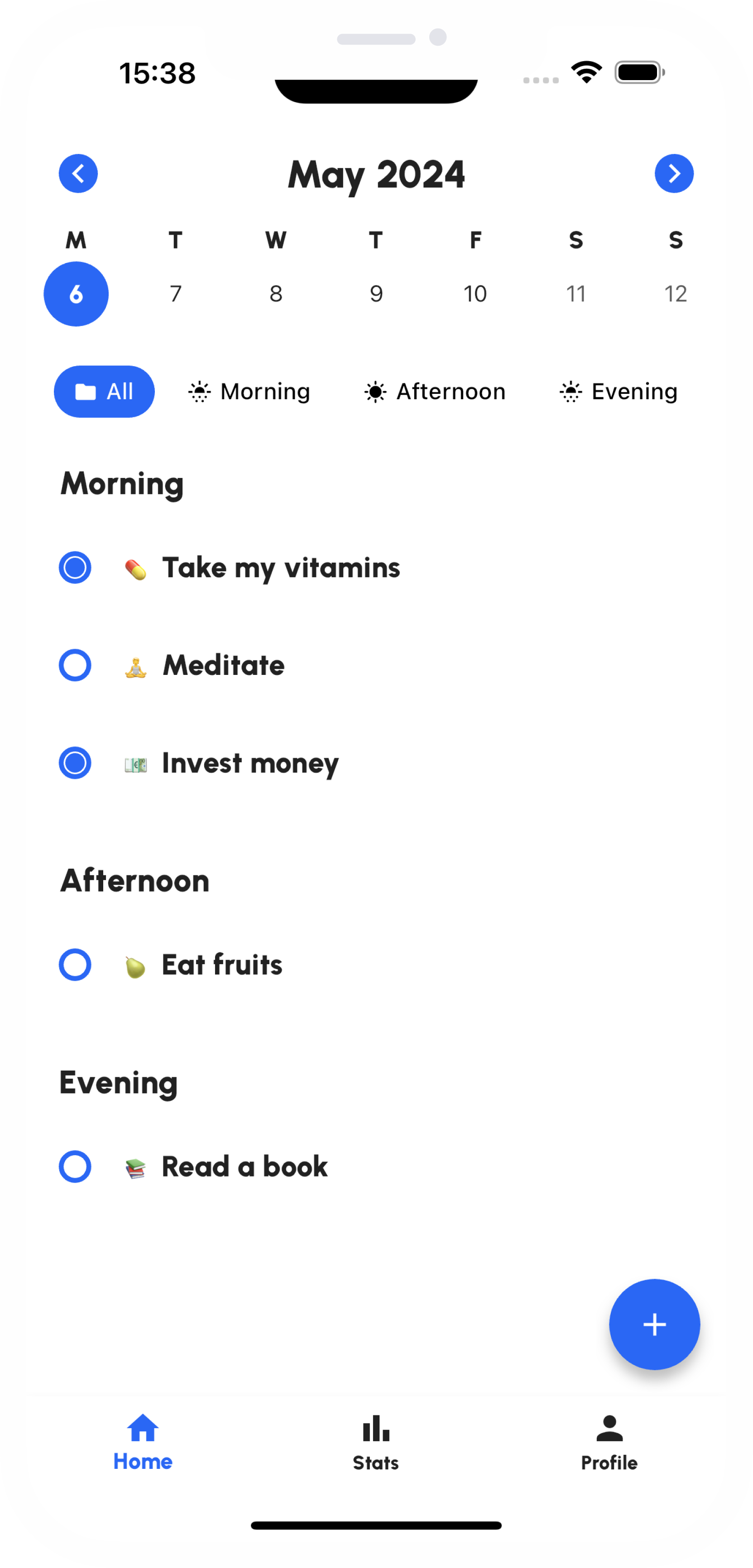Uncheck Take my vitamins habit

pyautogui.click(x=75, y=567)
